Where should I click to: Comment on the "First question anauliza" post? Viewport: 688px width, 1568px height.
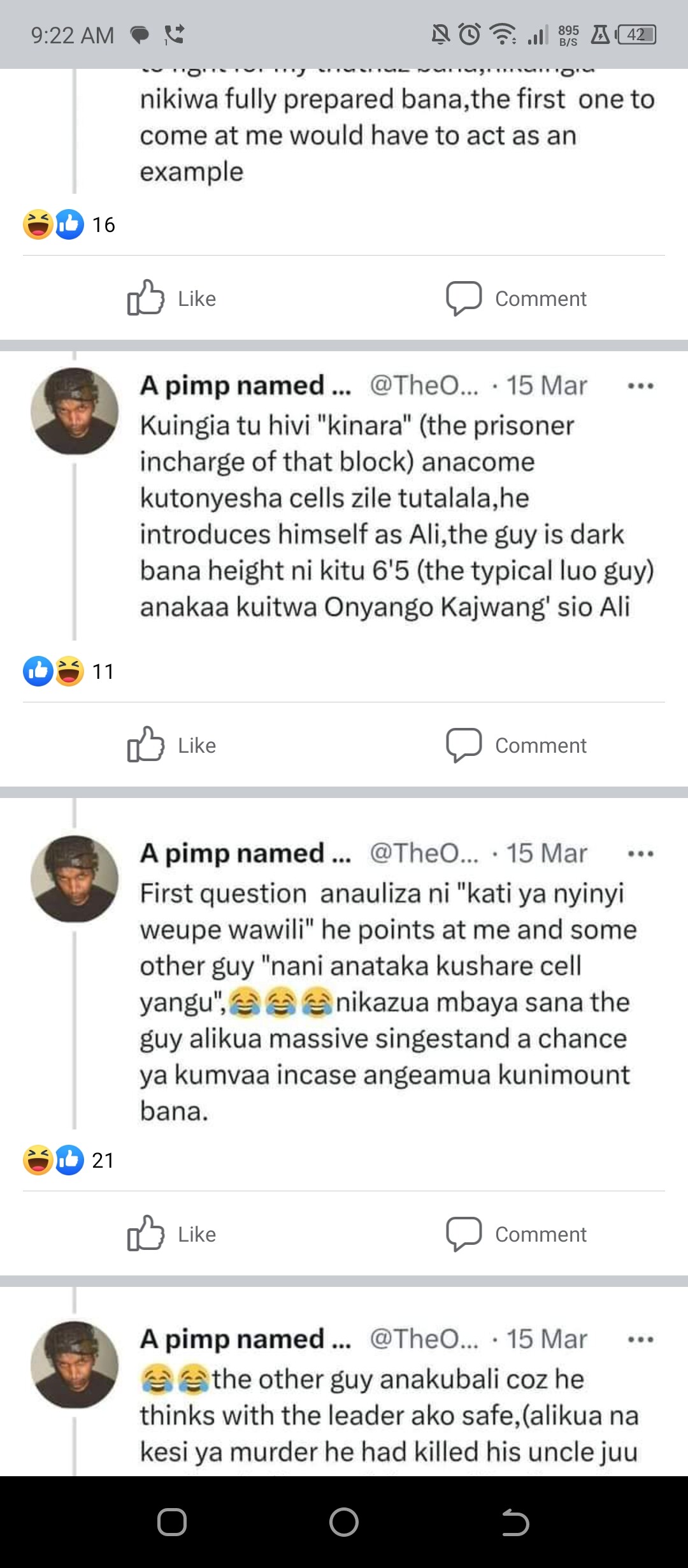click(x=517, y=1234)
